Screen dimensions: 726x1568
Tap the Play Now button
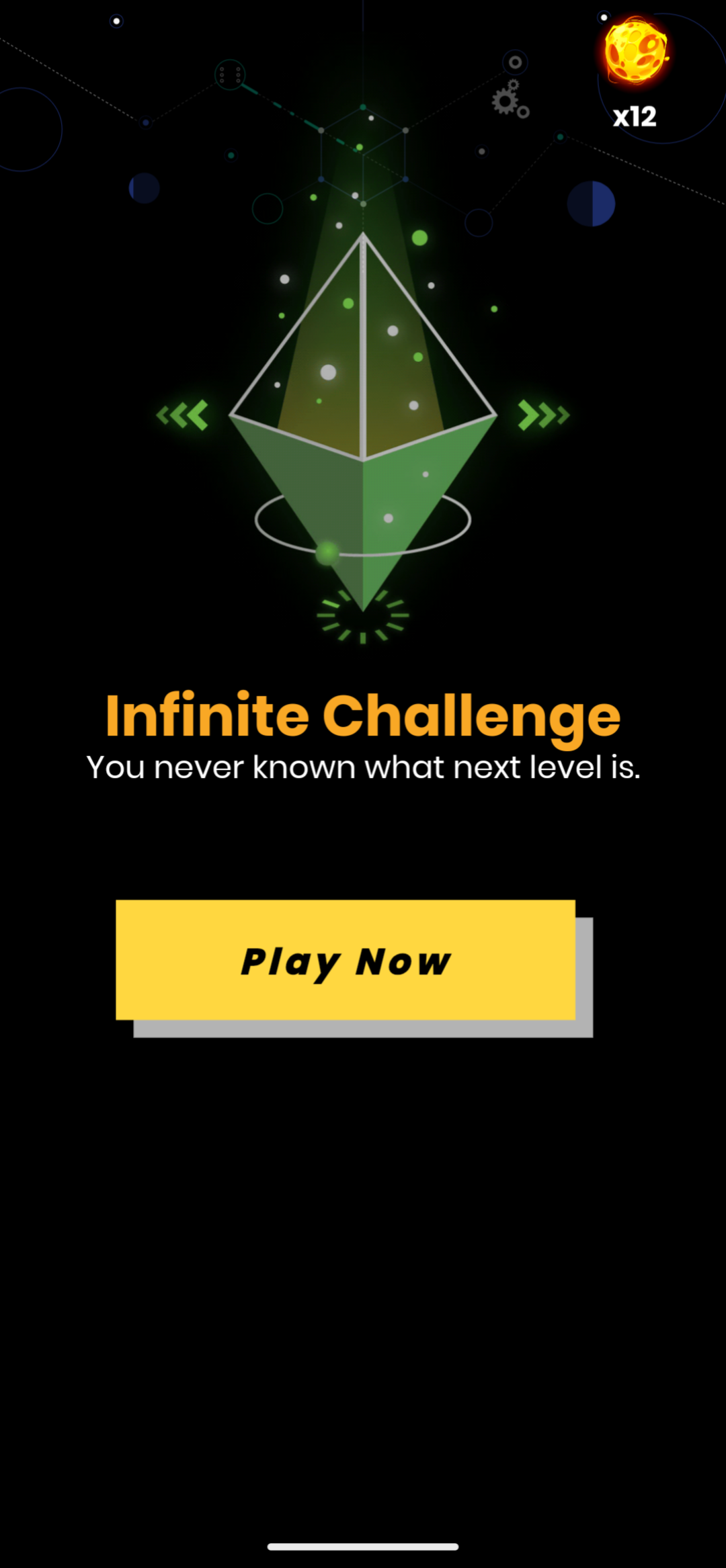click(x=346, y=960)
